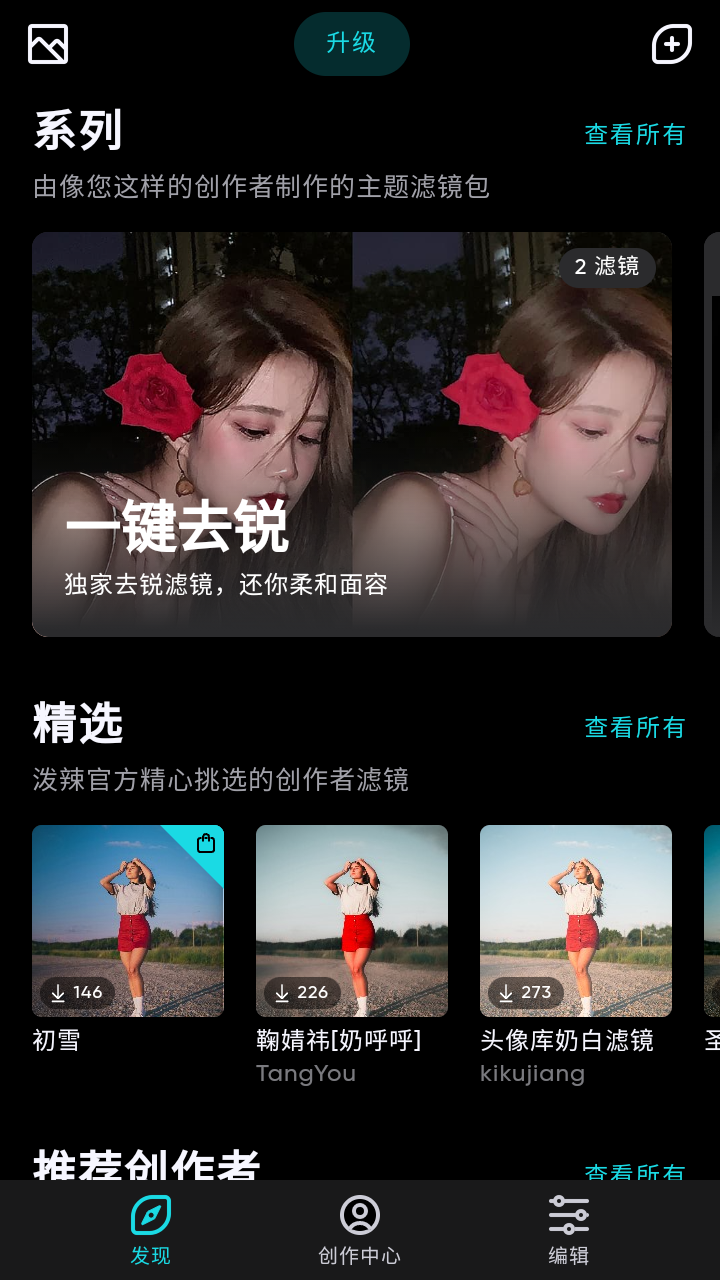720x1280 pixels.
Task: Open the 鞠婧祎[奶呼呼] filter by TangYou
Action: point(351,920)
